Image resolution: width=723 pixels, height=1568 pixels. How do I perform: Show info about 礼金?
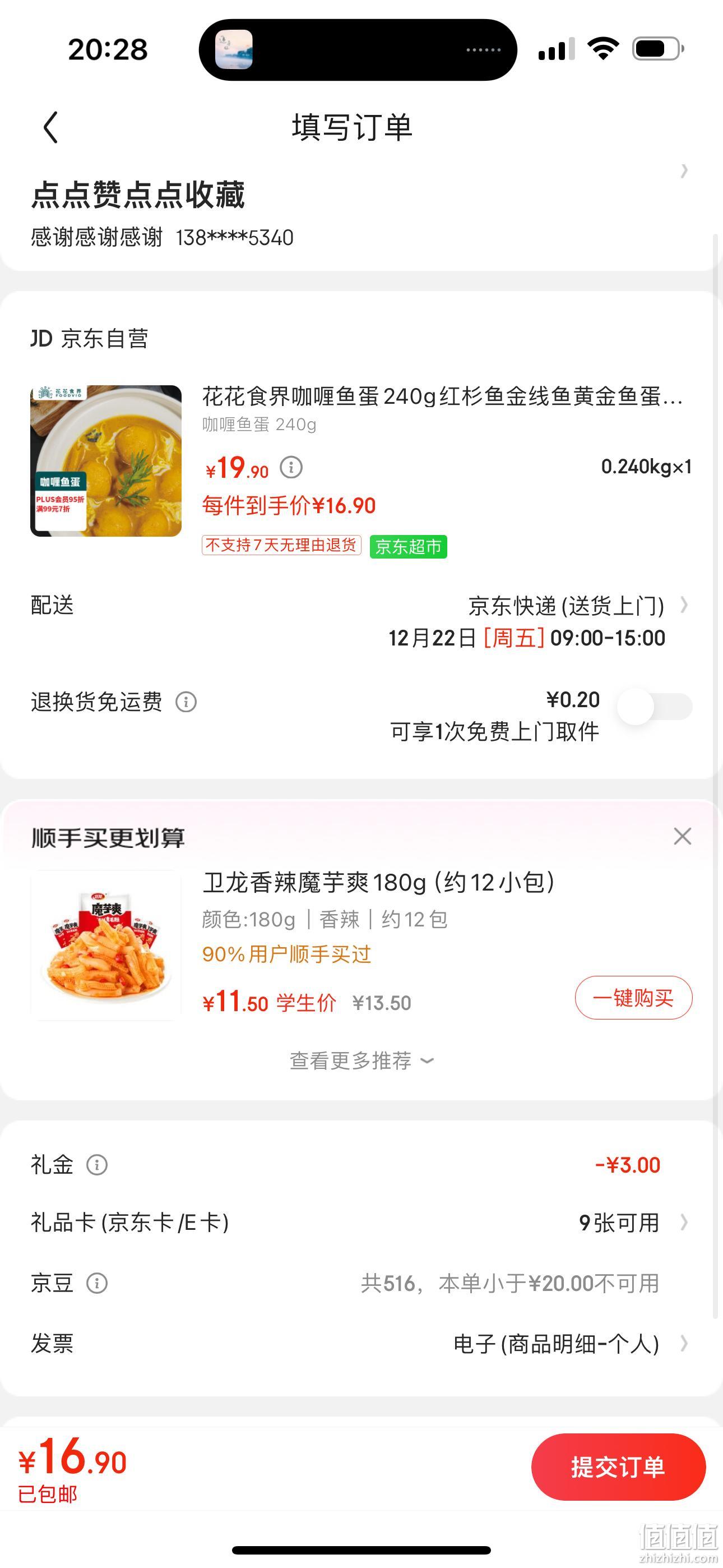pyautogui.click(x=97, y=1165)
